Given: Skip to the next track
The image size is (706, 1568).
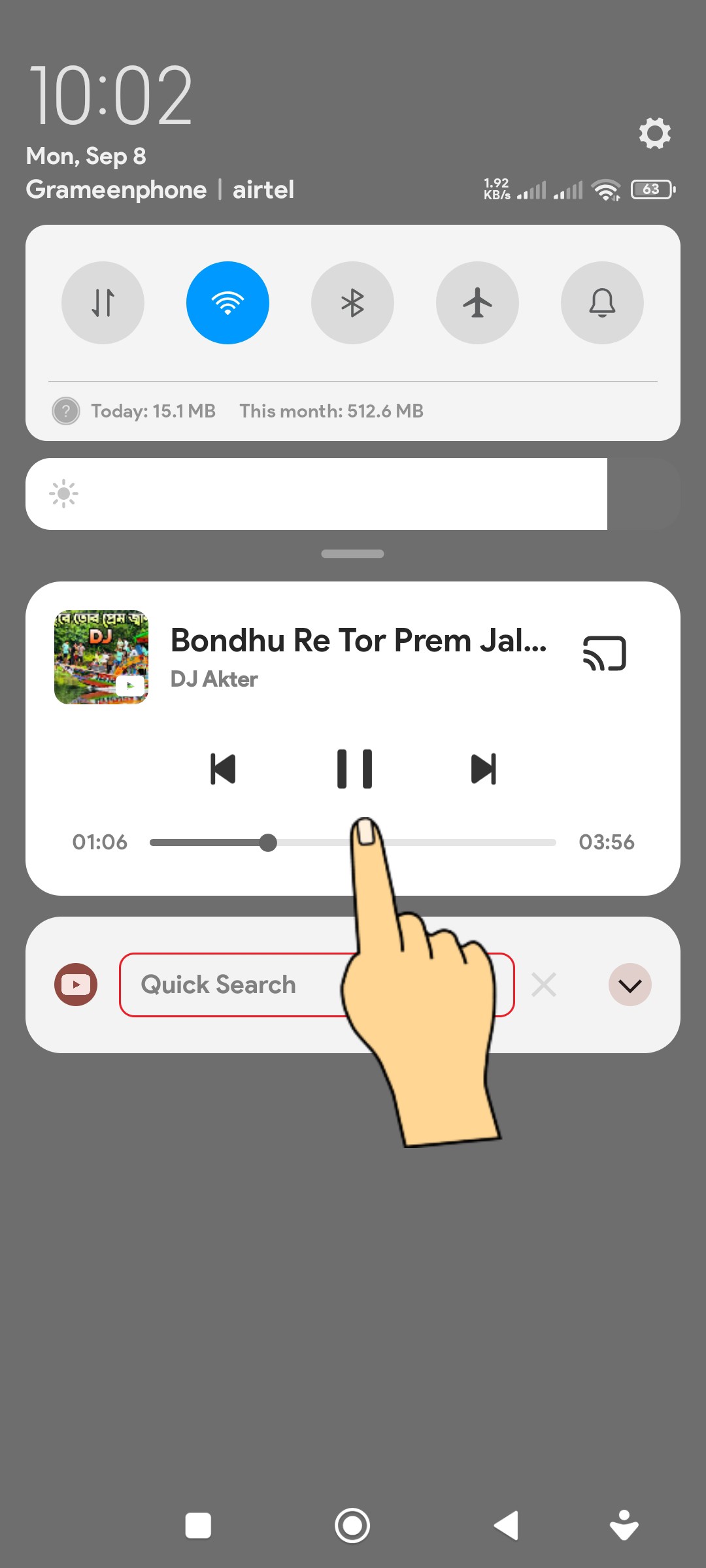Looking at the screenshot, I should pos(484,769).
